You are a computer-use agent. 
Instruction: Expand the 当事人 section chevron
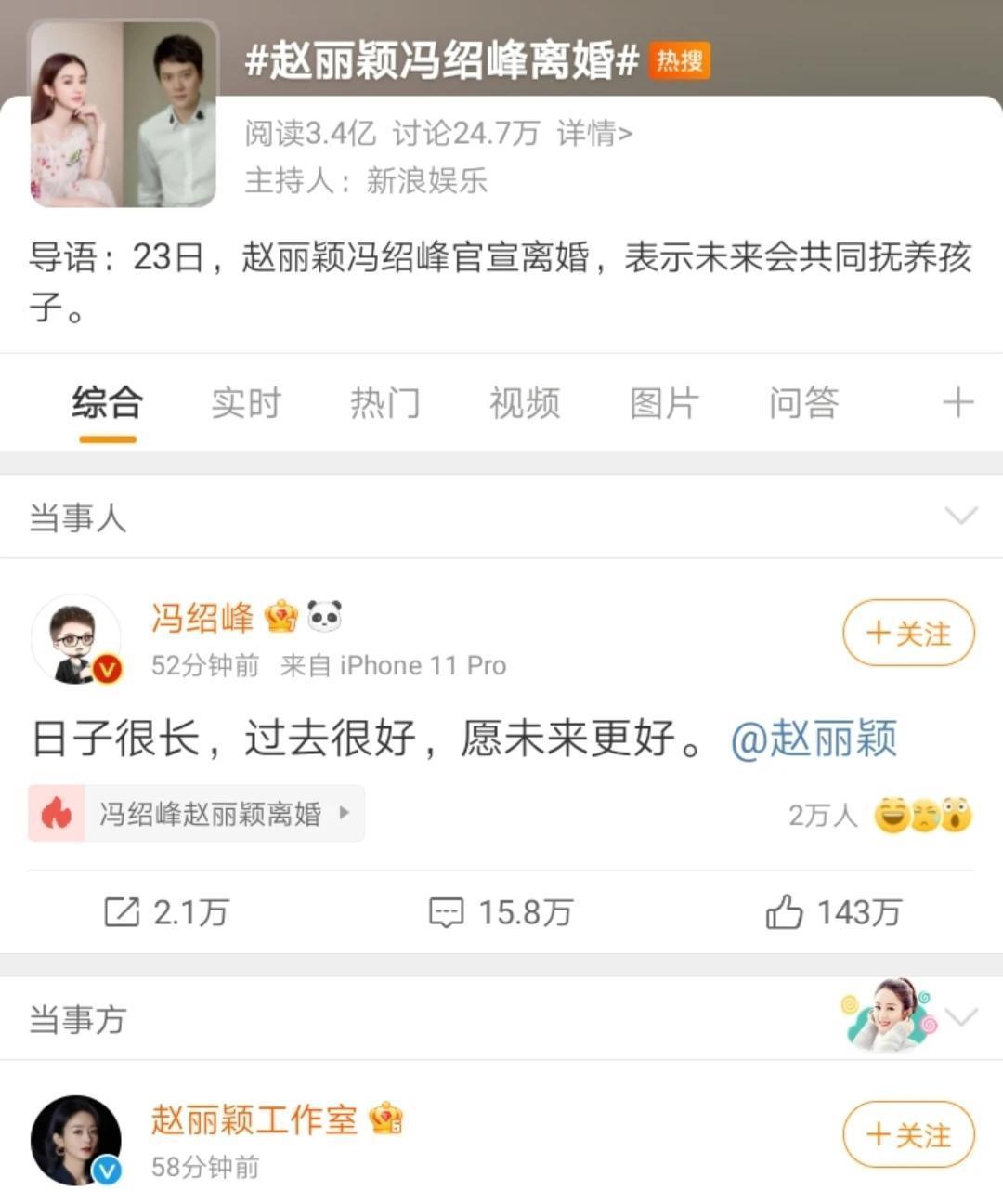pos(960,516)
